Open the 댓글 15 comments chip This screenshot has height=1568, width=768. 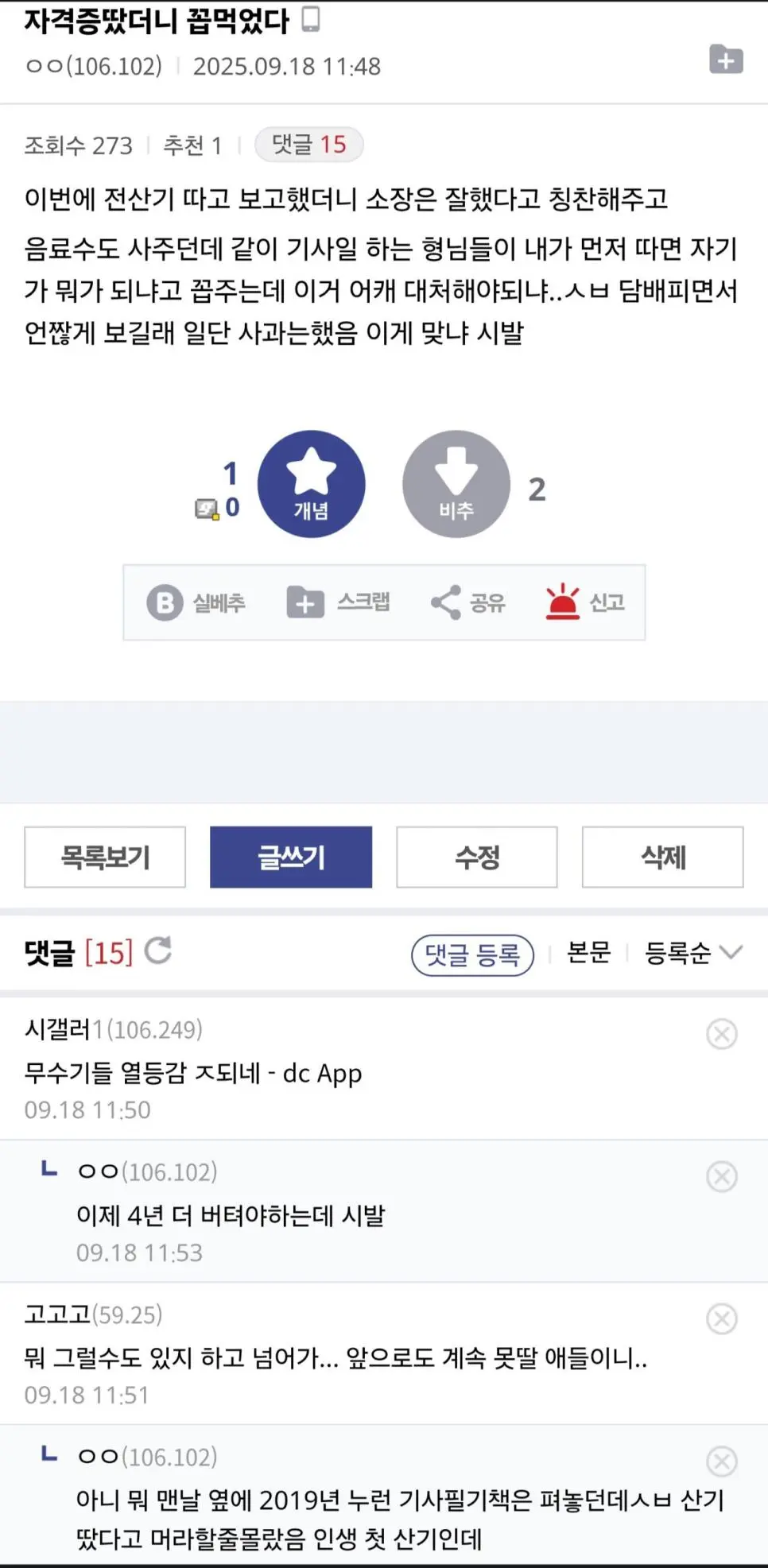click(308, 145)
